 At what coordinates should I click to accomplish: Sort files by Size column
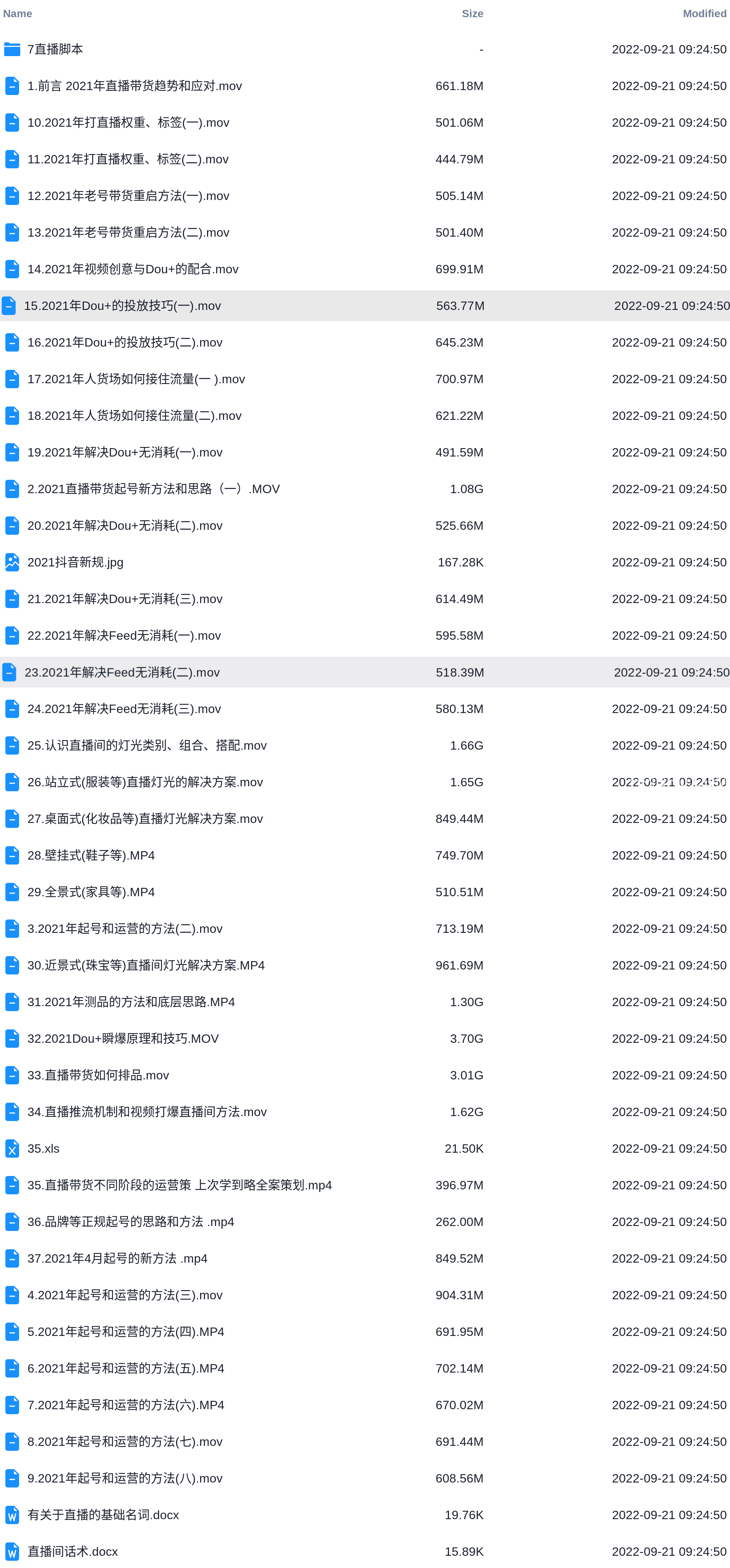point(472,13)
